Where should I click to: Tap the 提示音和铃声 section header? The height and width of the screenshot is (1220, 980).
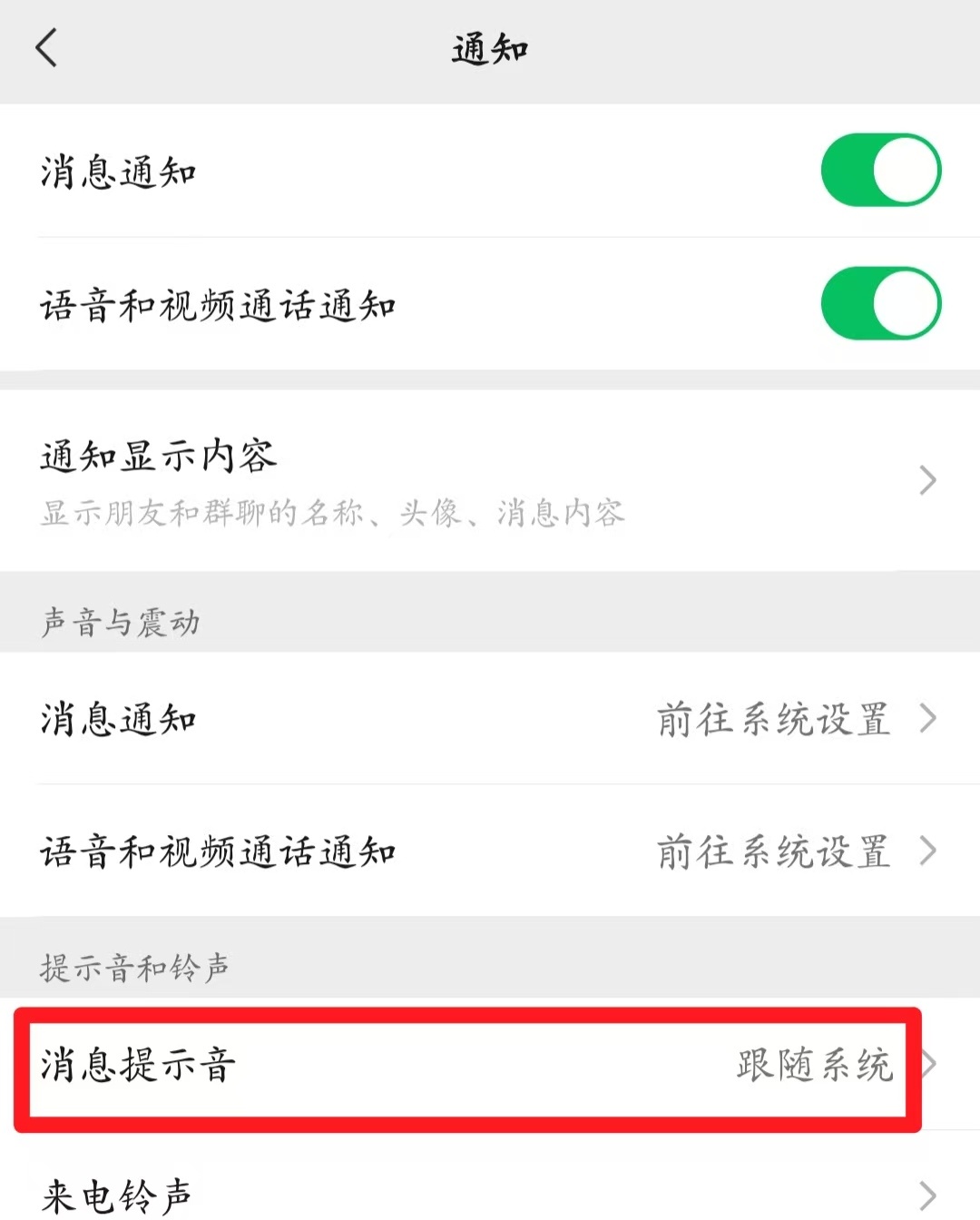point(136,968)
